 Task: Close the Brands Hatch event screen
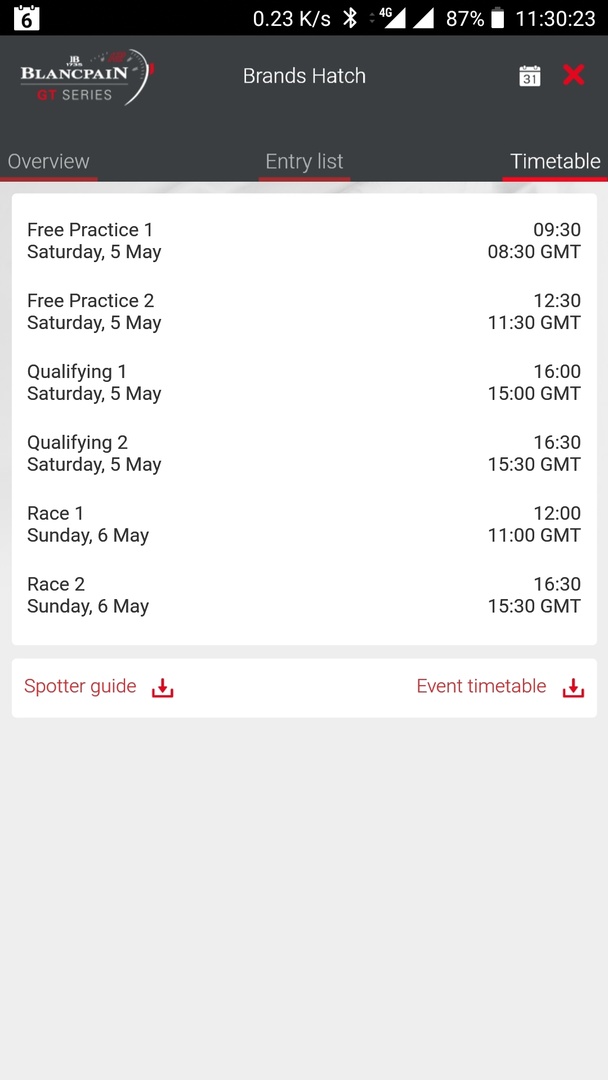pos(574,75)
